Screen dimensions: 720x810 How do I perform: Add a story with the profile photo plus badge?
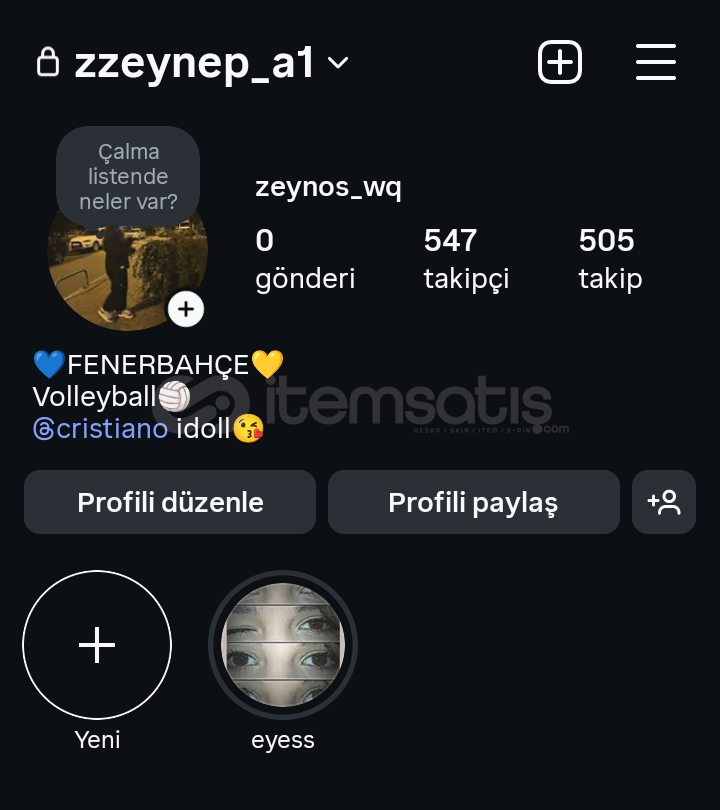185,309
